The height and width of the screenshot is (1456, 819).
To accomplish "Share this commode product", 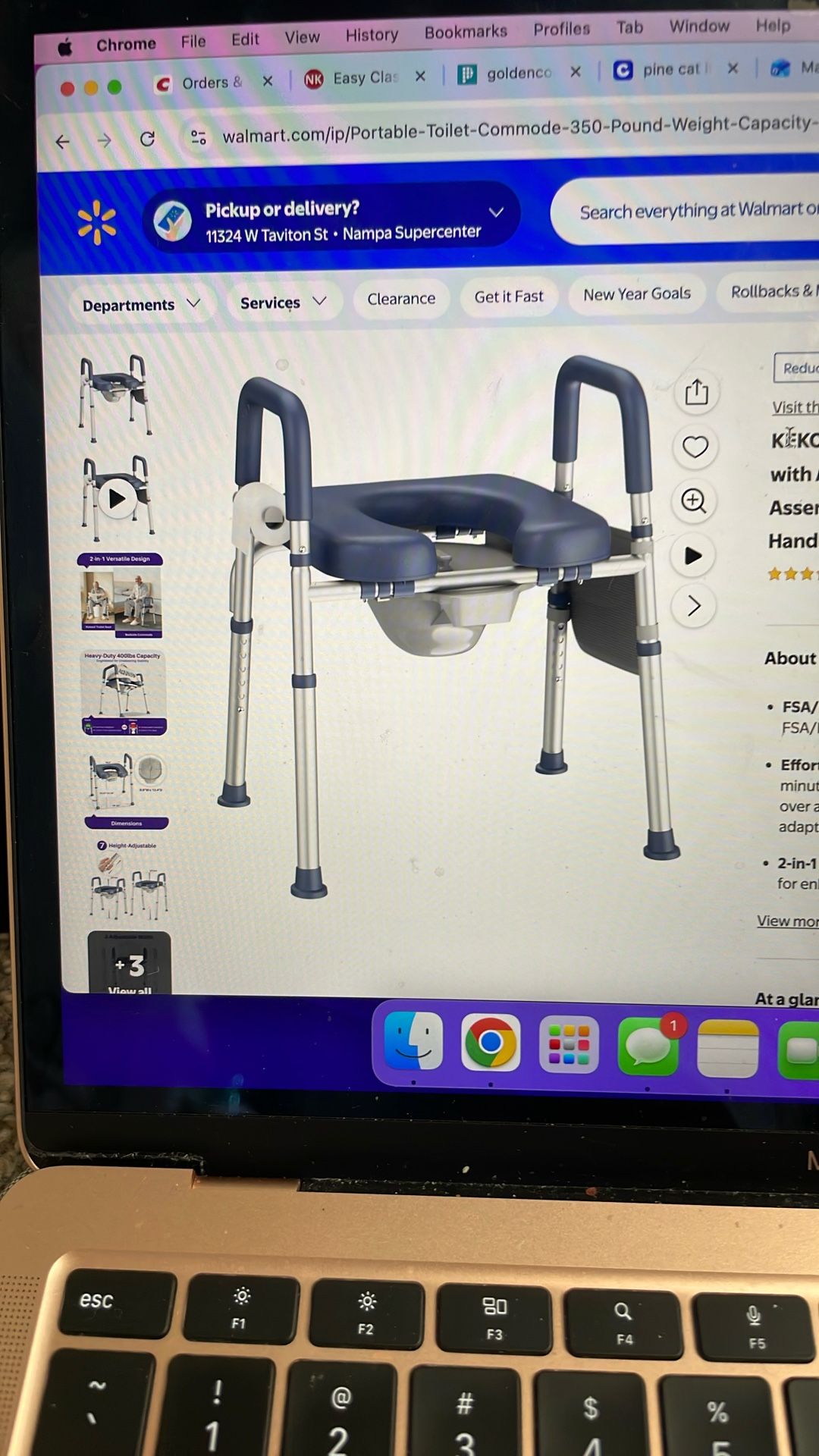I will [696, 392].
